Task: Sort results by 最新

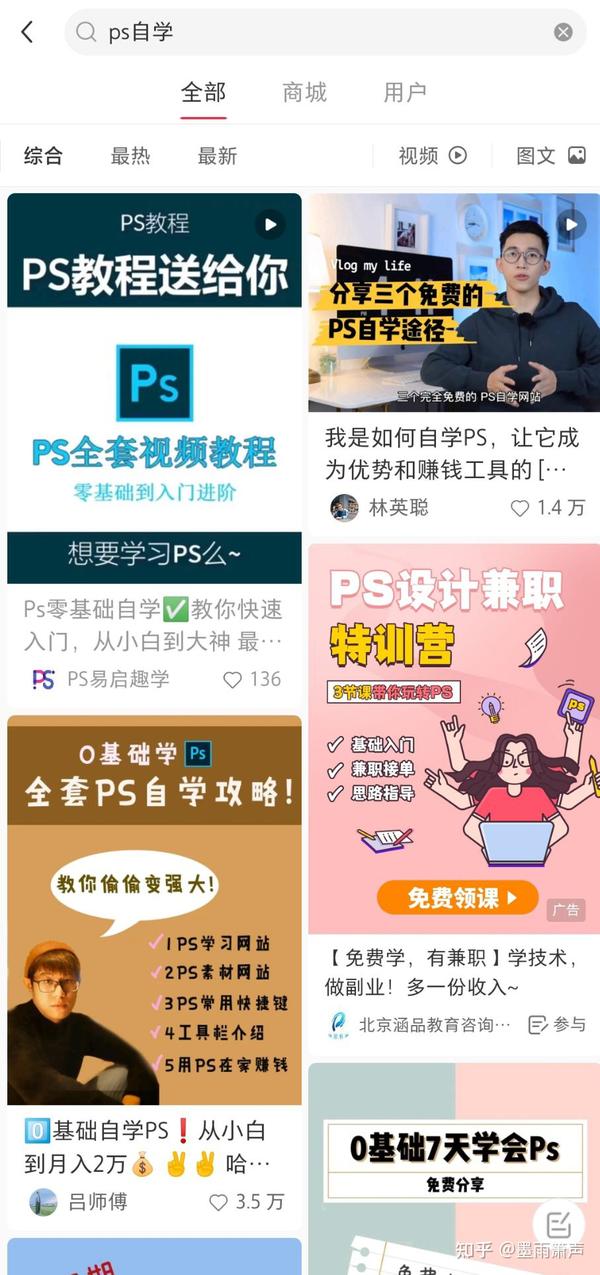Action: point(217,155)
